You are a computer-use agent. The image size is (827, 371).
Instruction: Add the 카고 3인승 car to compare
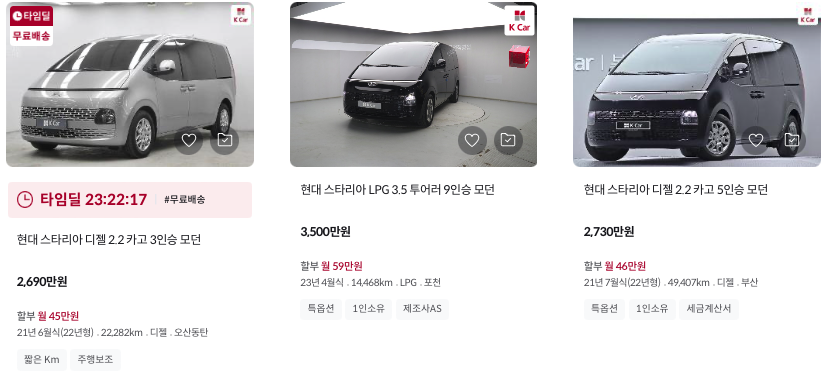coord(225,140)
